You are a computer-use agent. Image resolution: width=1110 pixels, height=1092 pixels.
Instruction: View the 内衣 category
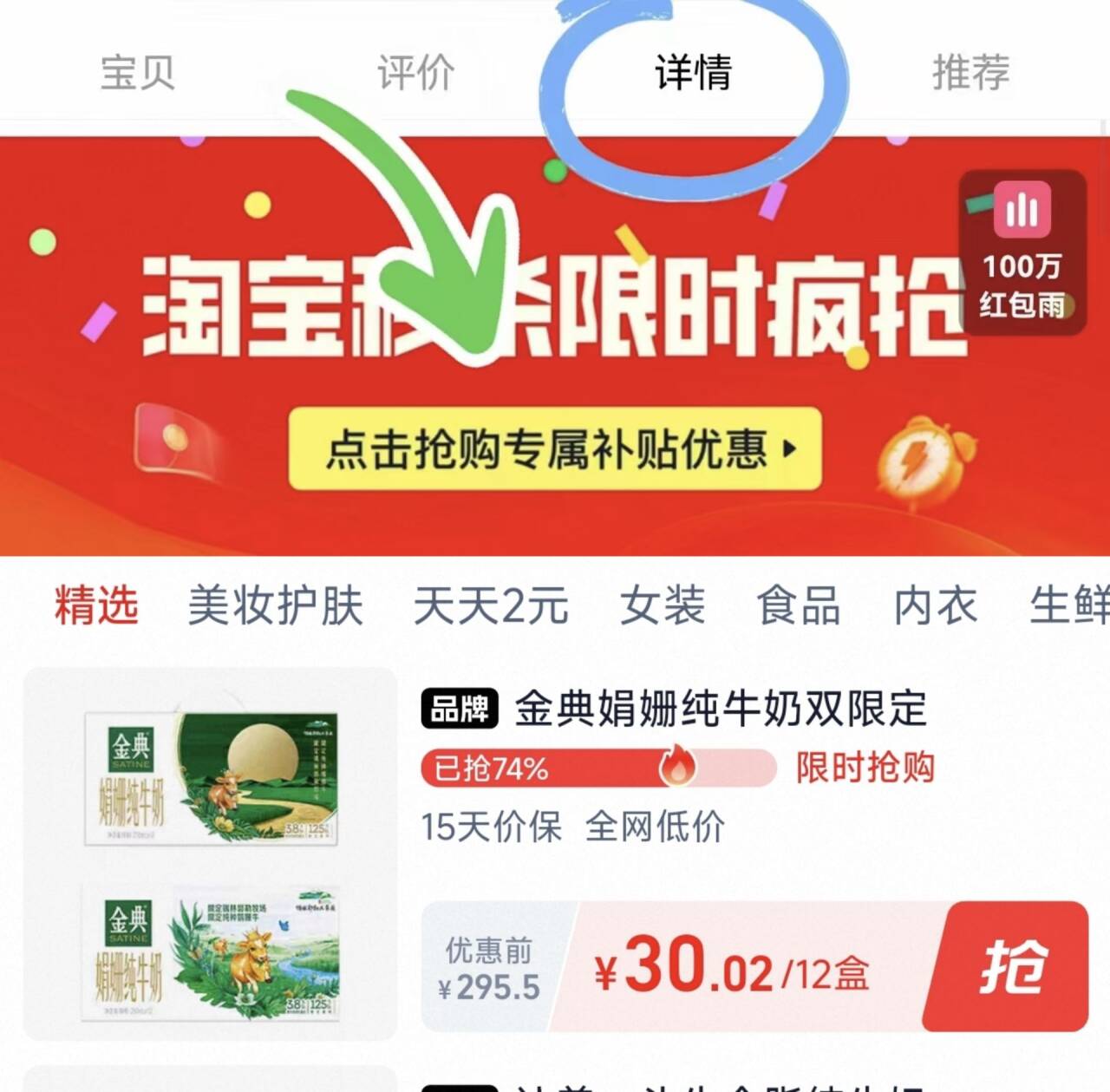(936, 605)
